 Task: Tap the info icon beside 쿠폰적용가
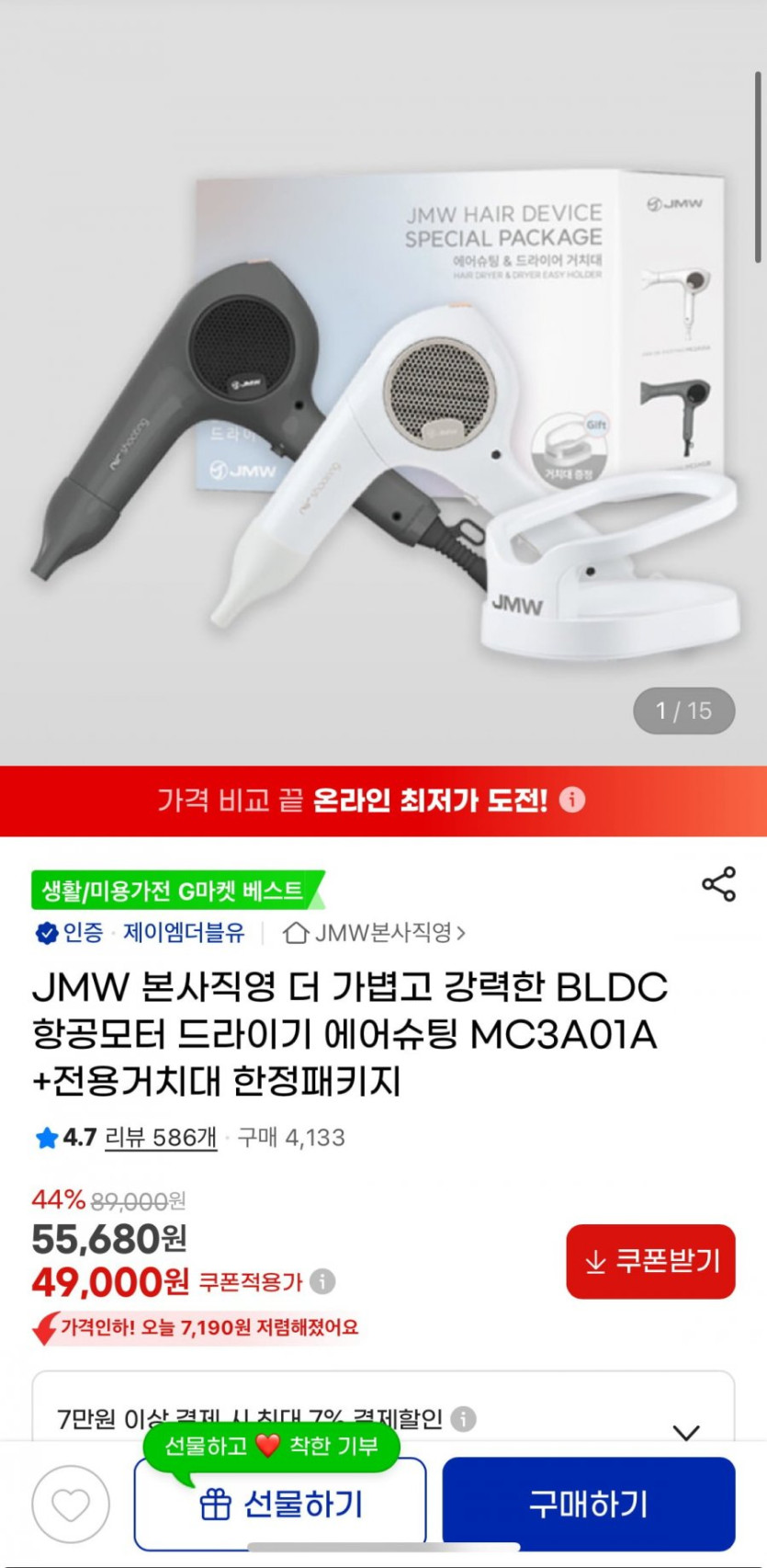click(322, 1279)
